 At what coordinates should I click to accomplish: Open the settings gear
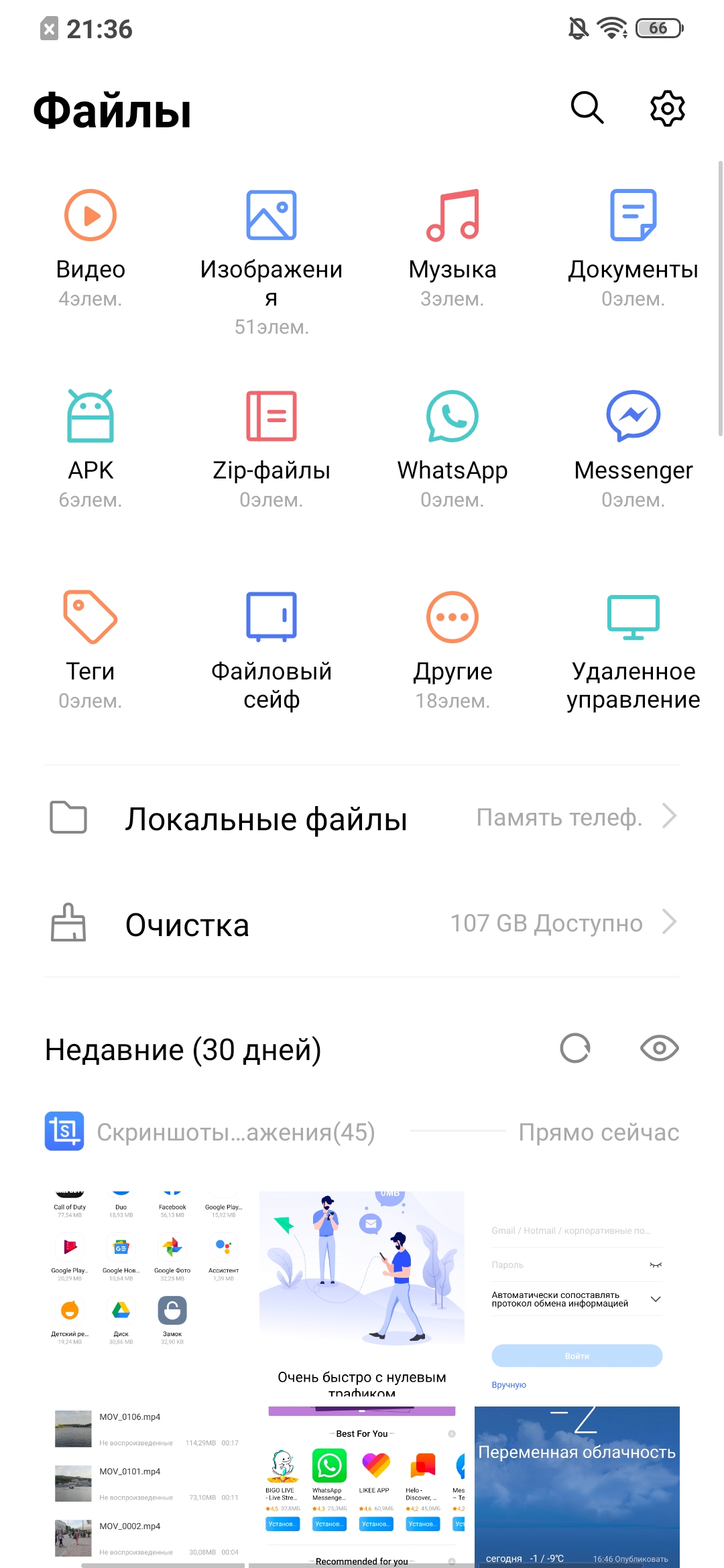click(x=667, y=108)
